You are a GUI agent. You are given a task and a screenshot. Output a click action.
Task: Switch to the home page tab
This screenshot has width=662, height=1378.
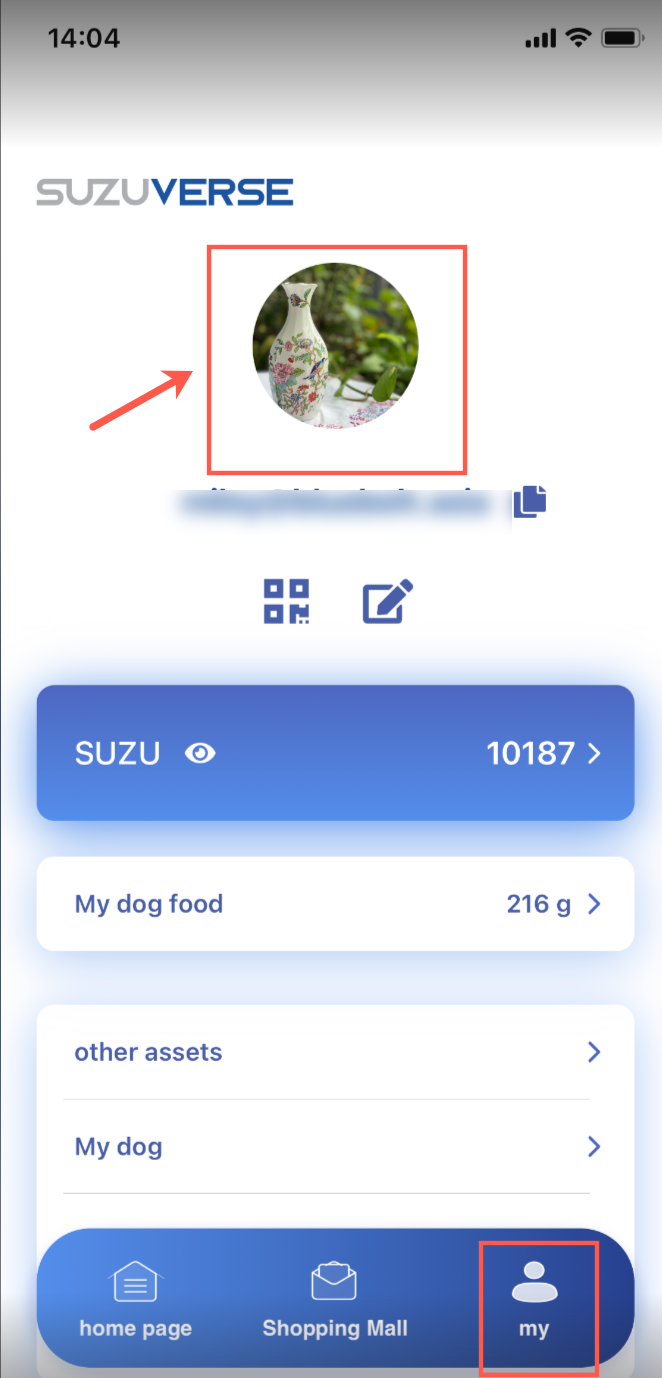[135, 1298]
